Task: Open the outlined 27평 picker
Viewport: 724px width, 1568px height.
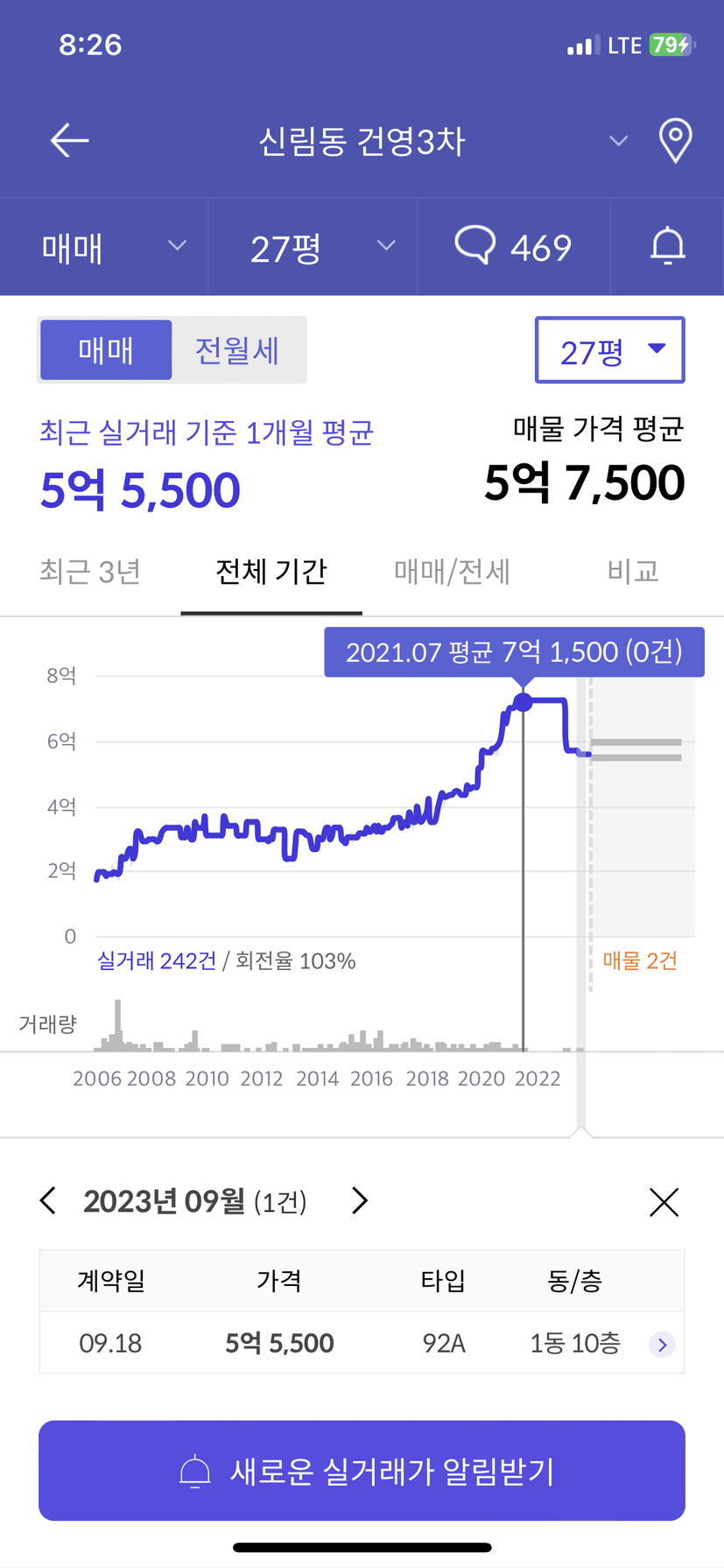Action: (610, 350)
